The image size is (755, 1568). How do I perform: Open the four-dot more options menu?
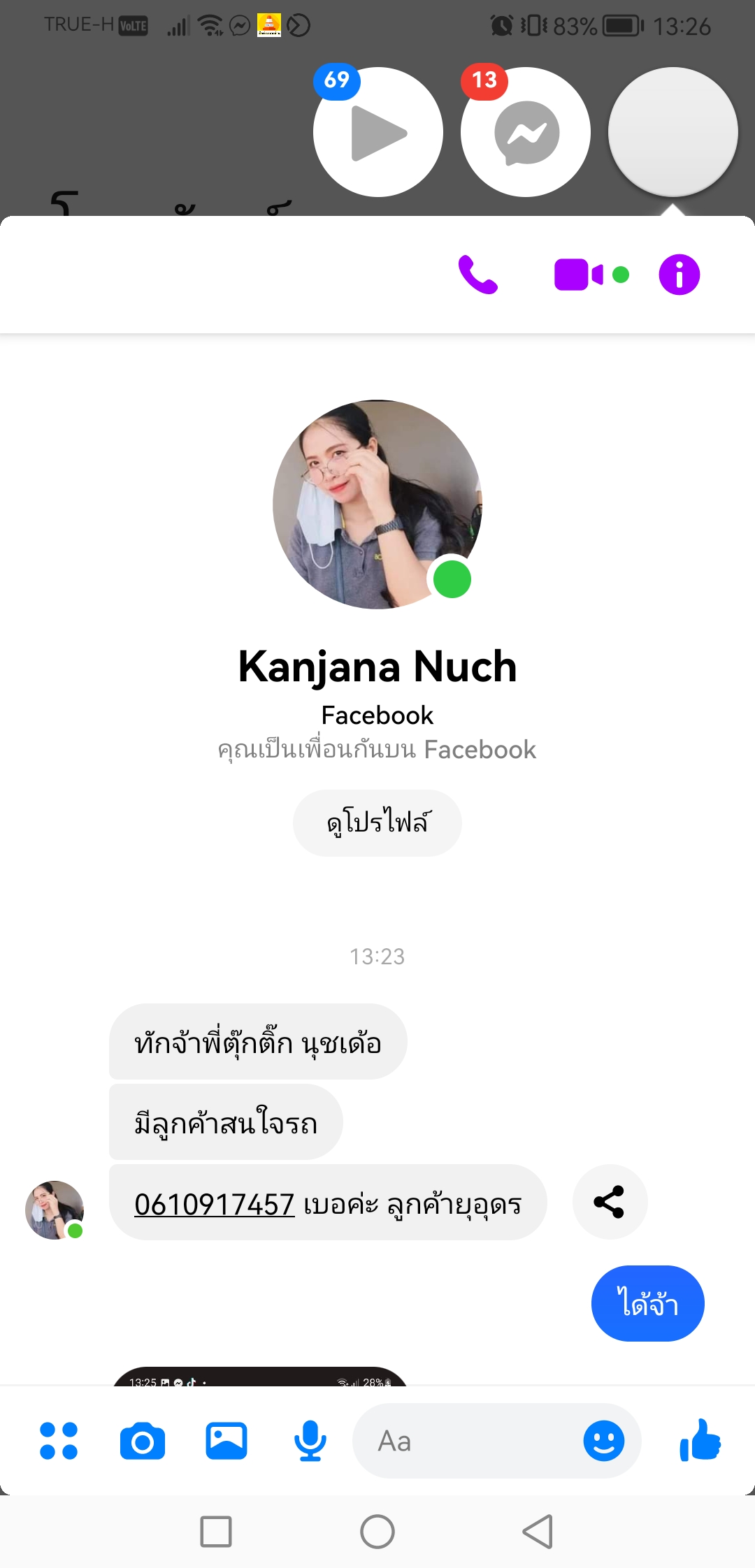point(59,1441)
